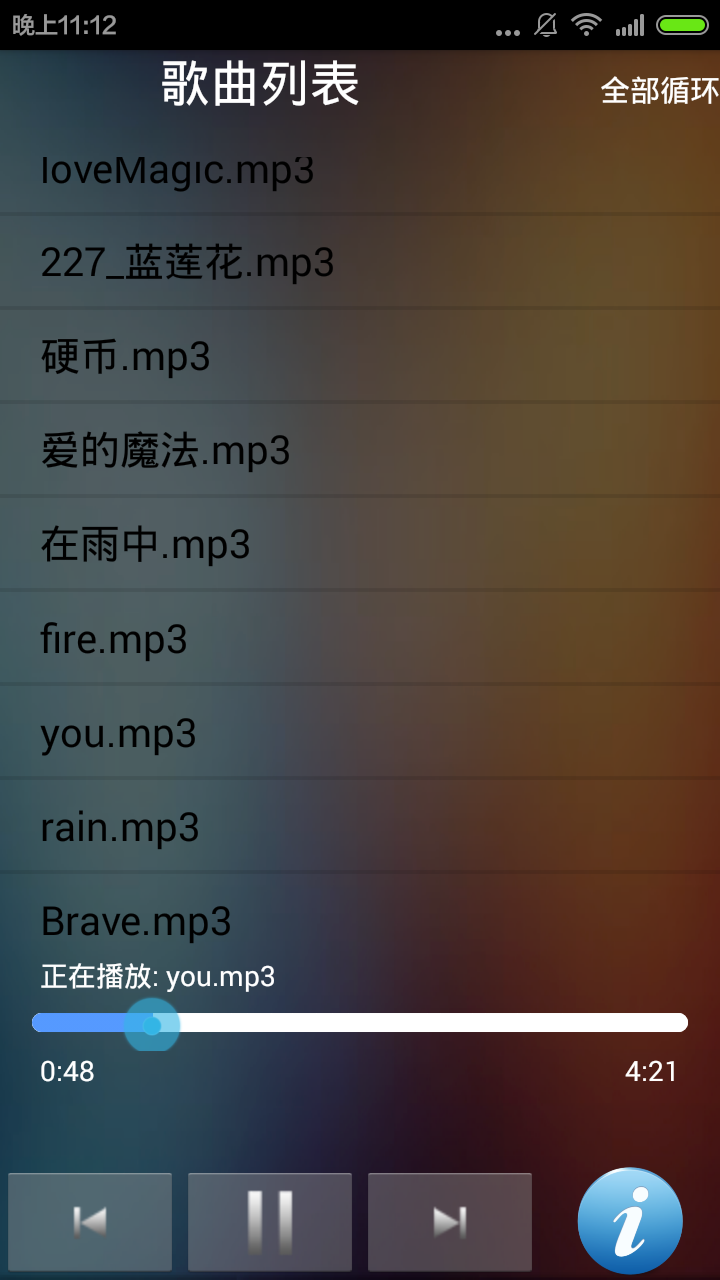
Task: Open the blue info icon
Action: pyautogui.click(x=630, y=1221)
